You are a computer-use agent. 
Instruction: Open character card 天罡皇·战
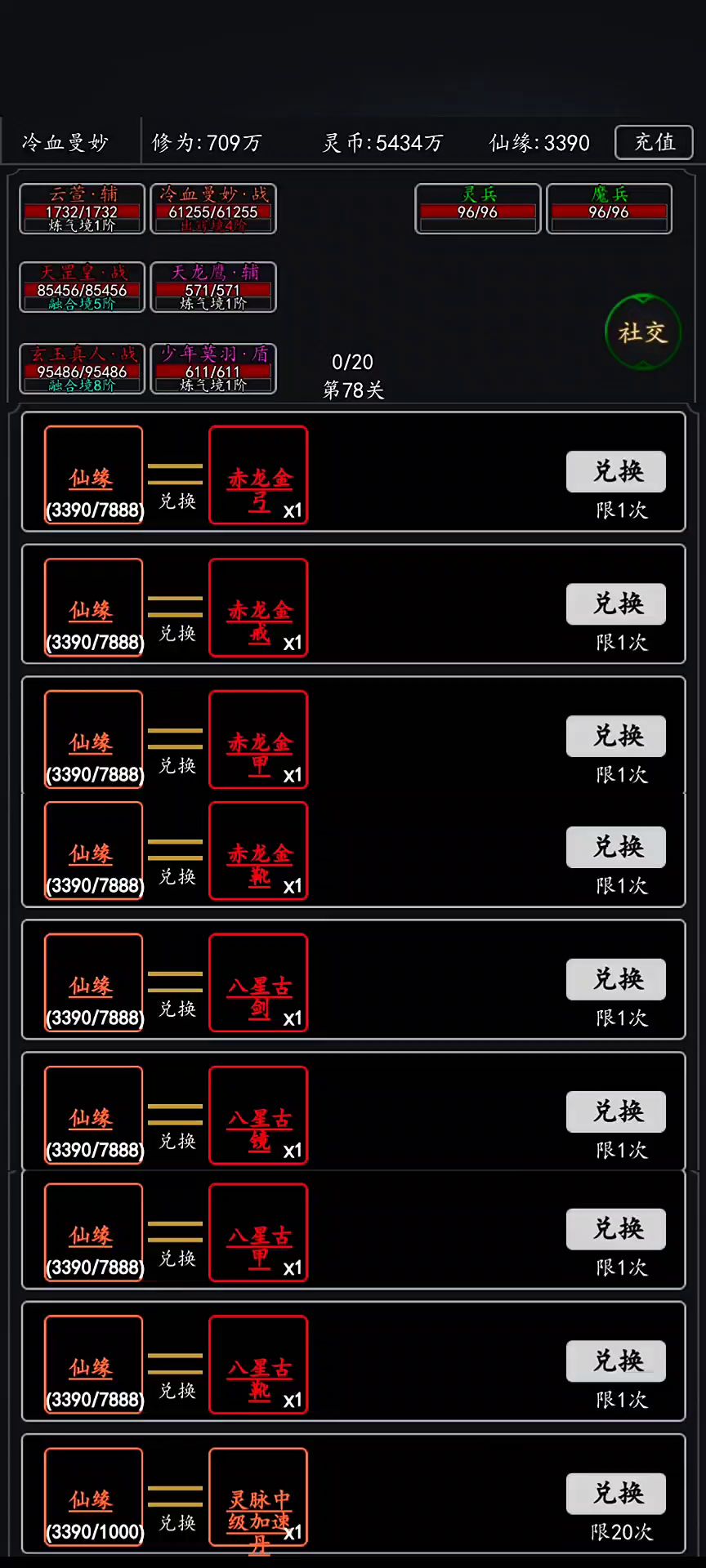pyautogui.click(x=82, y=287)
